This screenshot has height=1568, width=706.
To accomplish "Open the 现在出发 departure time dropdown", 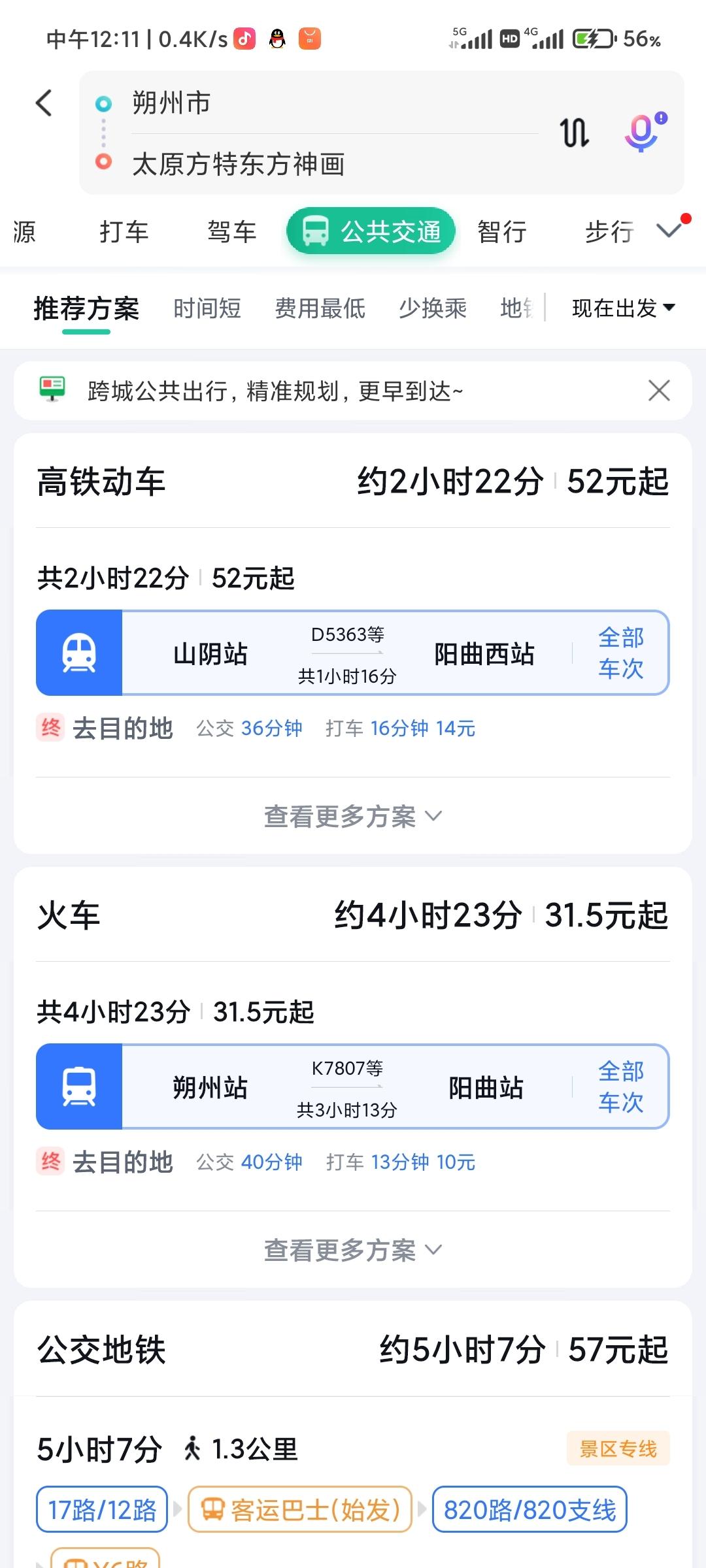I will (622, 308).
